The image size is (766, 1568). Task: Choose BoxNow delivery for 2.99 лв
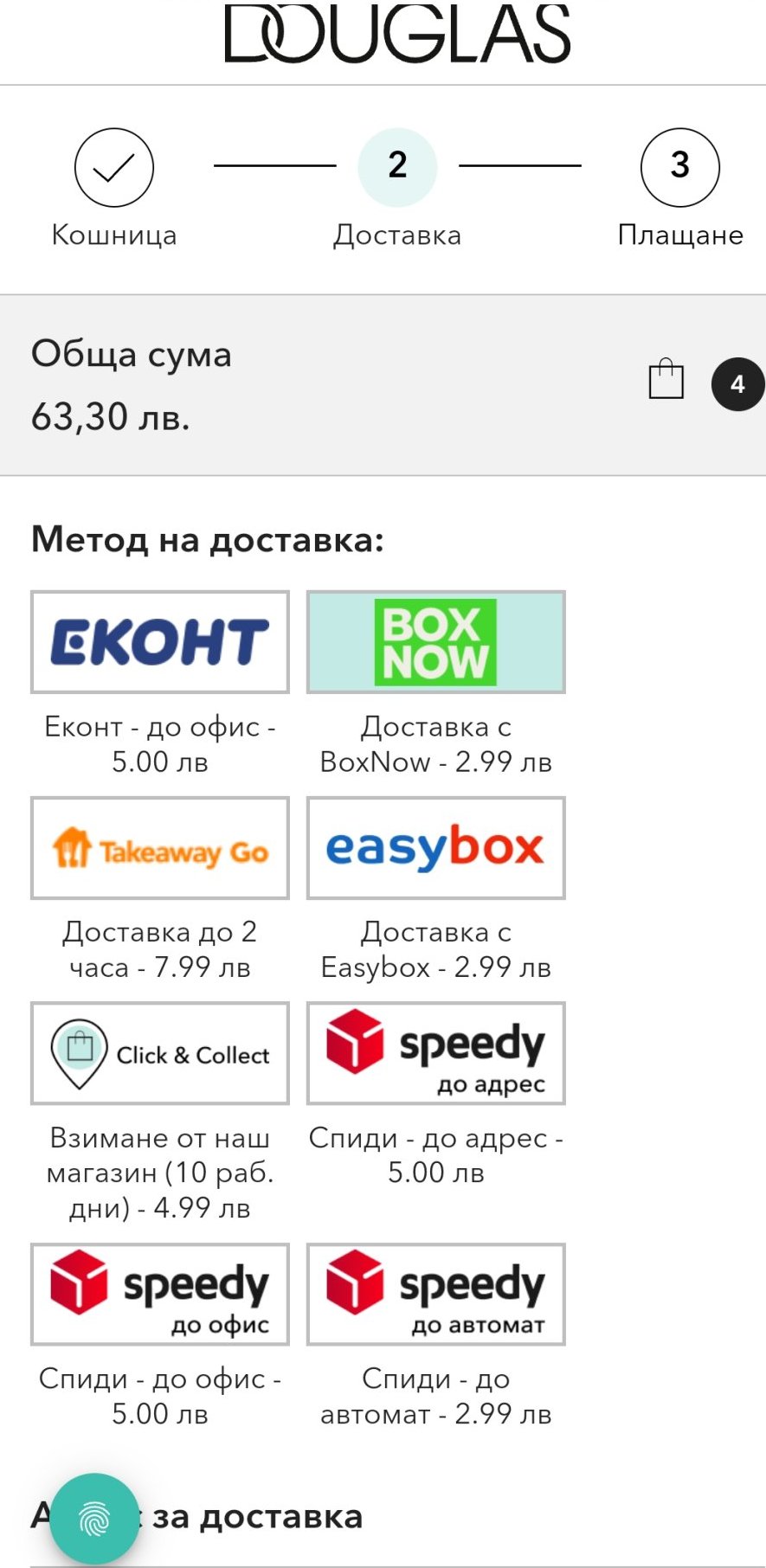[435, 642]
